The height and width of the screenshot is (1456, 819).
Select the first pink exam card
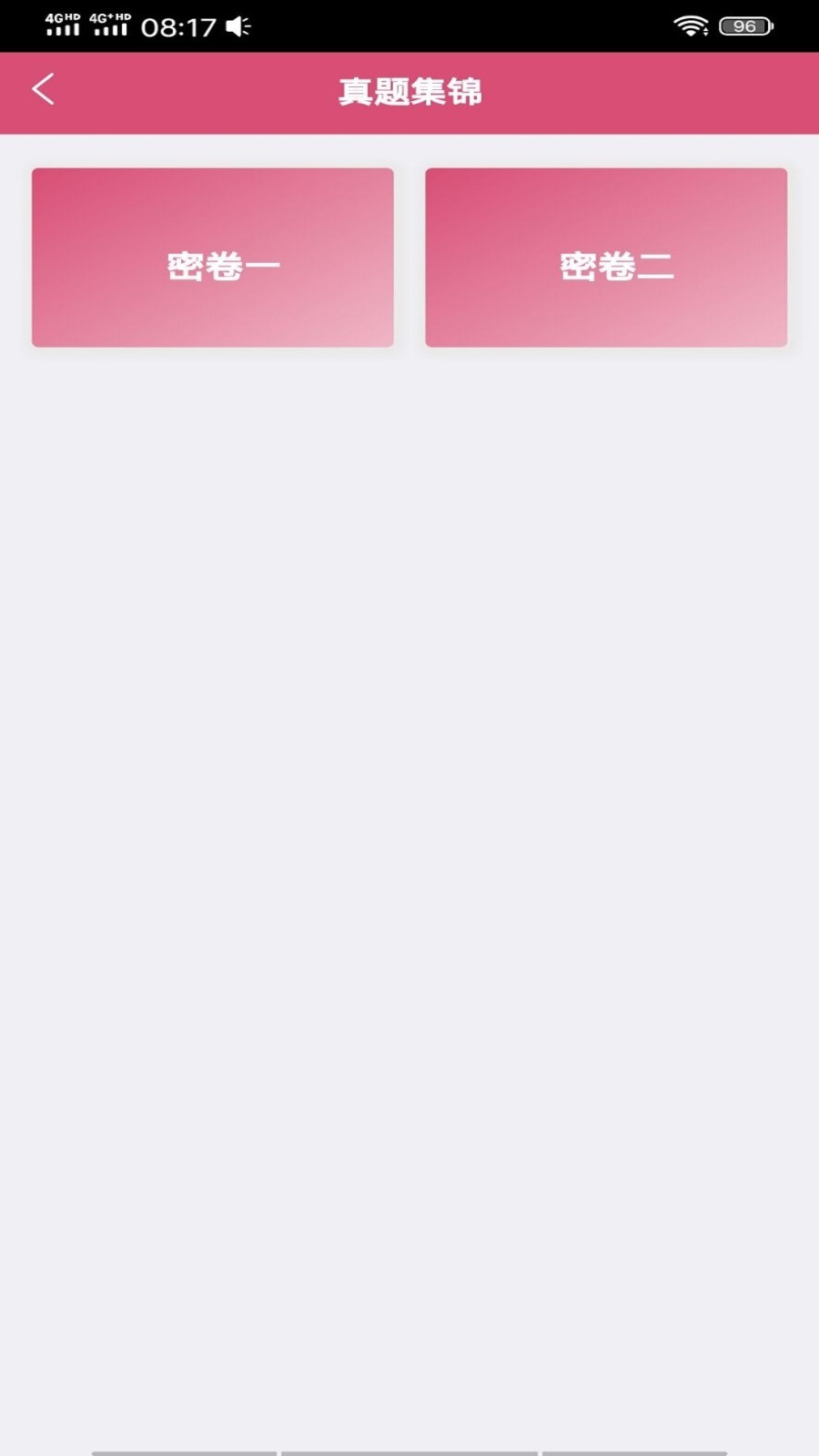point(212,257)
